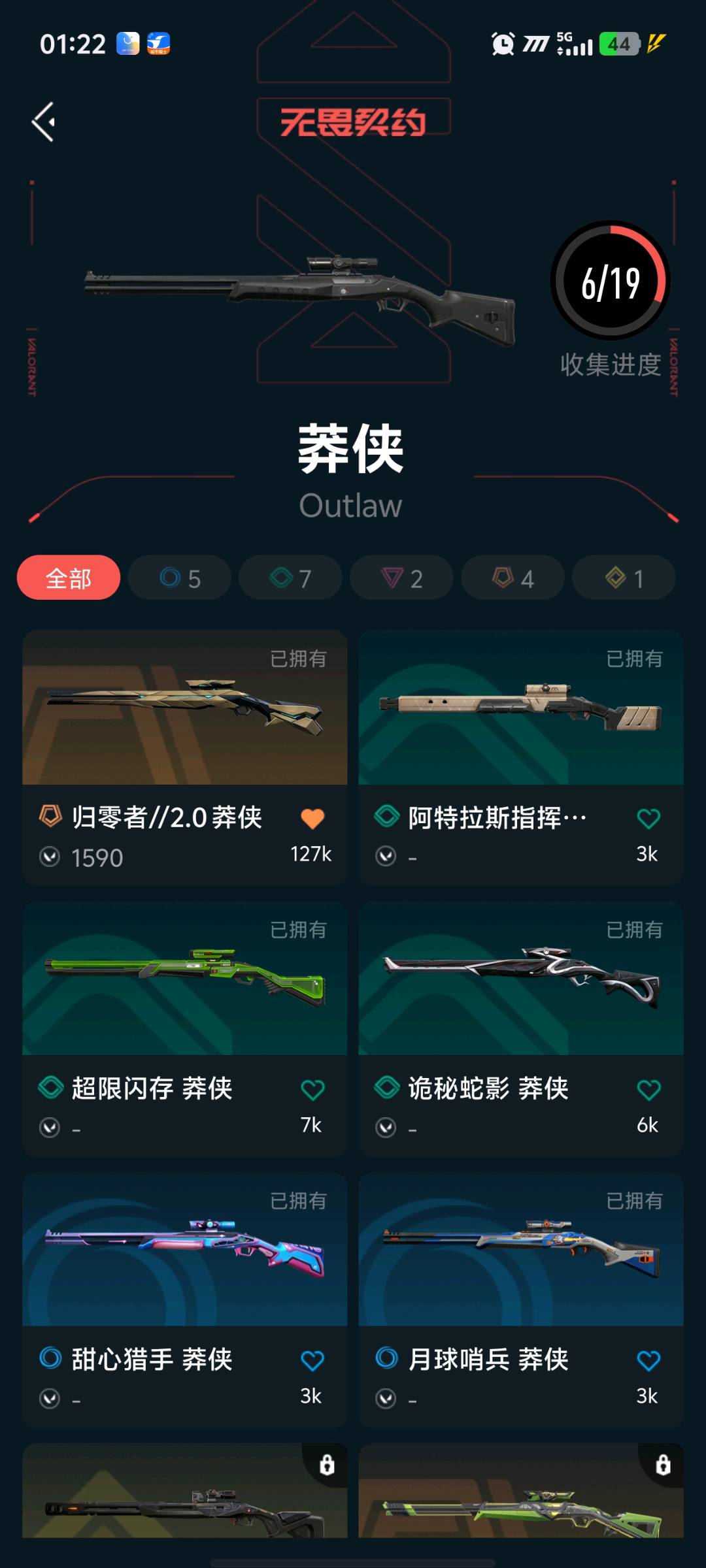Like the 阿特拉斯指挥 skin
The image size is (706, 1568).
(x=648, y=819)
